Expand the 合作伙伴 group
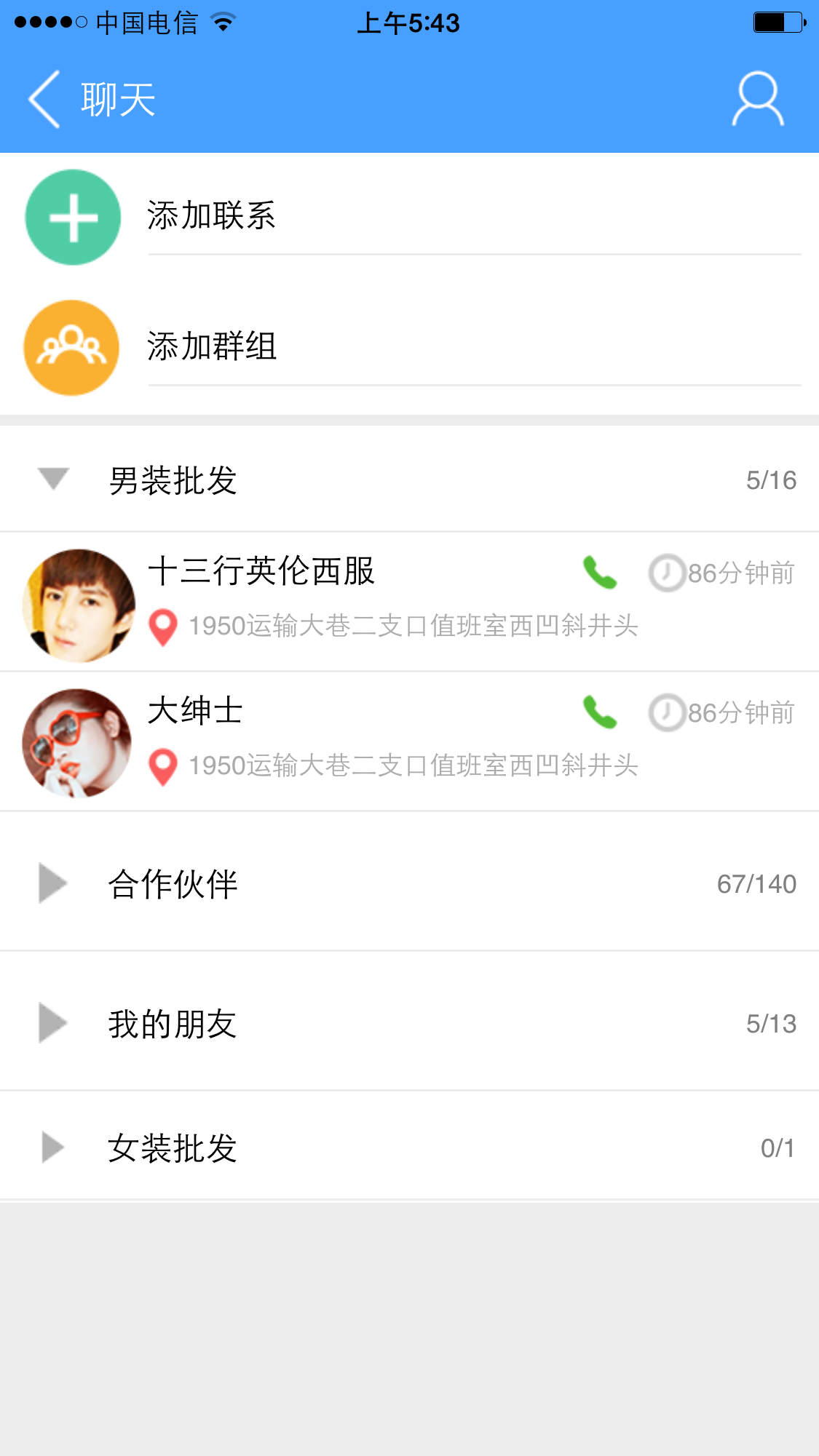 (x=52, y=884)
